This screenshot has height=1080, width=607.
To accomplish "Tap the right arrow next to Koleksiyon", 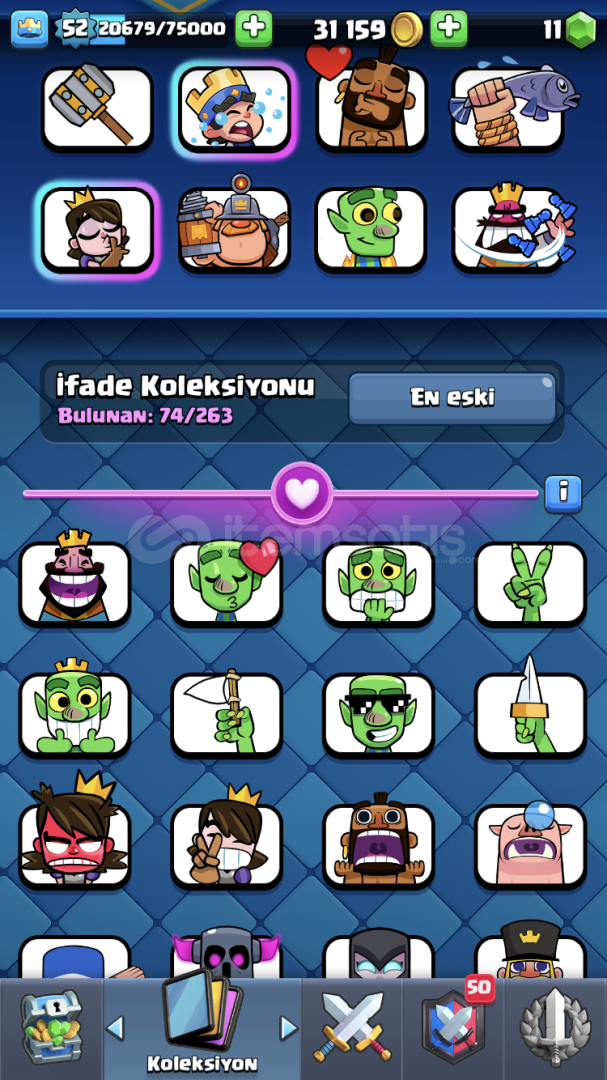I will (288, 1028).
